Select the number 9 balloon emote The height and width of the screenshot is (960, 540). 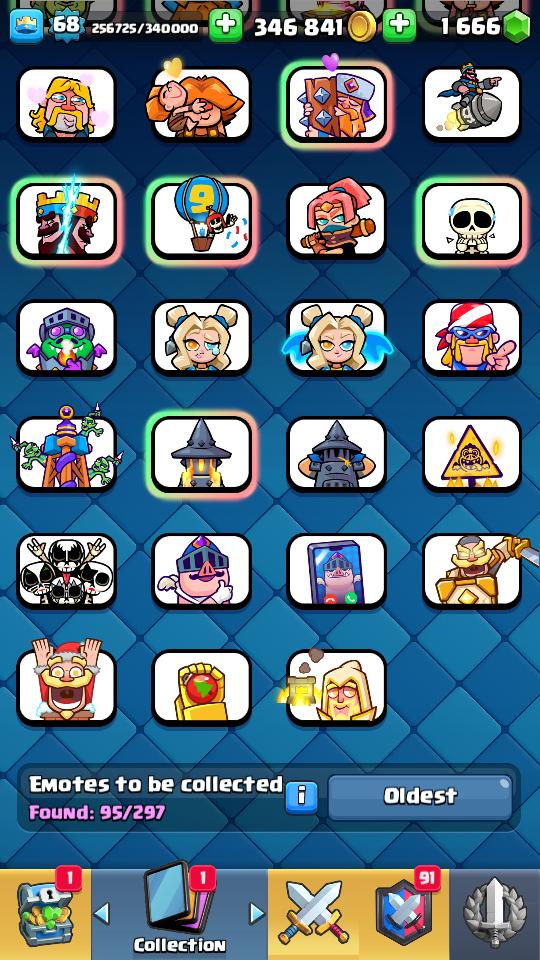click(x=201, y=220)
